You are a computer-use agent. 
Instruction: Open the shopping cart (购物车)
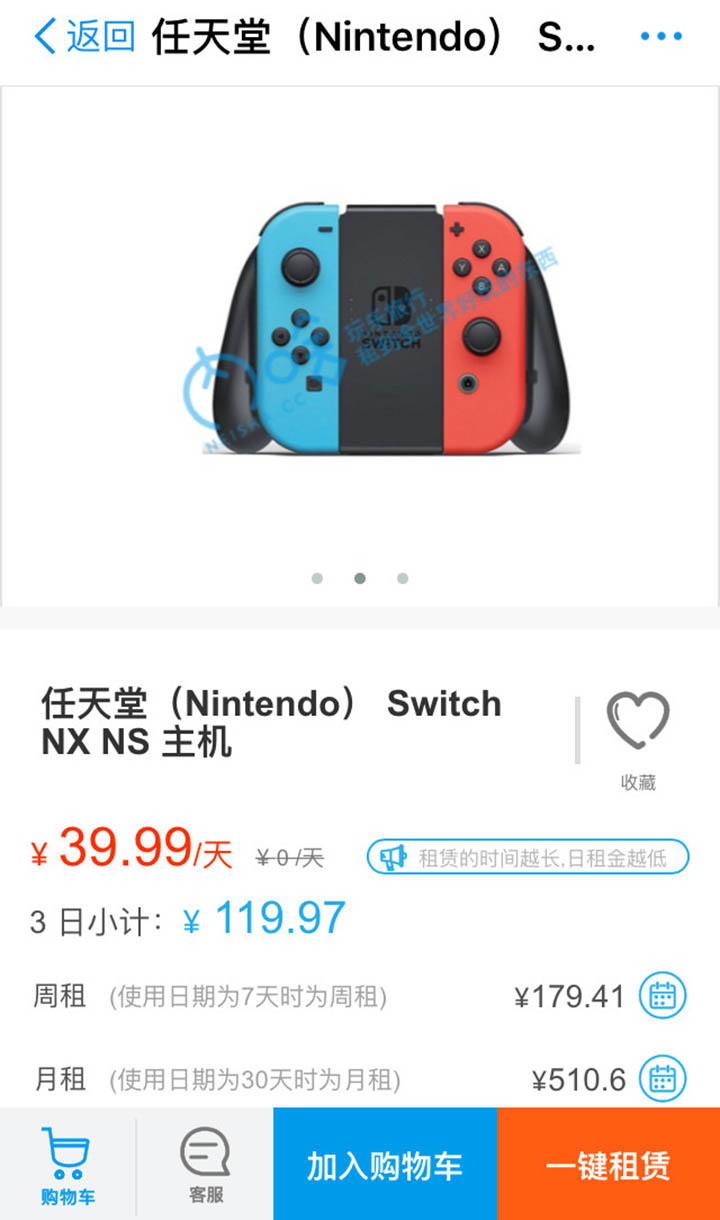pyautogui.click(x=67, y=1164)
